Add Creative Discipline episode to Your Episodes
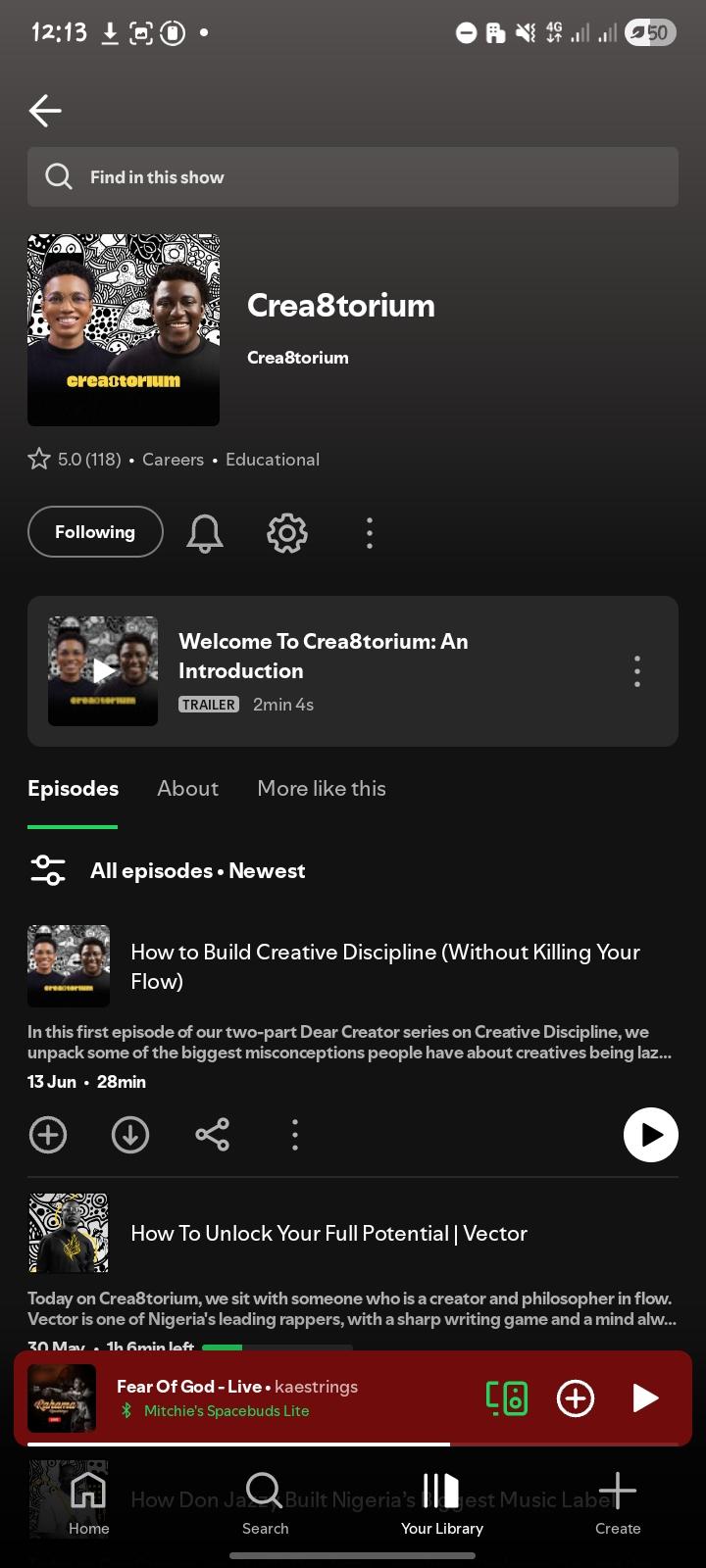706x1568 pixels. click(48, 1135)
